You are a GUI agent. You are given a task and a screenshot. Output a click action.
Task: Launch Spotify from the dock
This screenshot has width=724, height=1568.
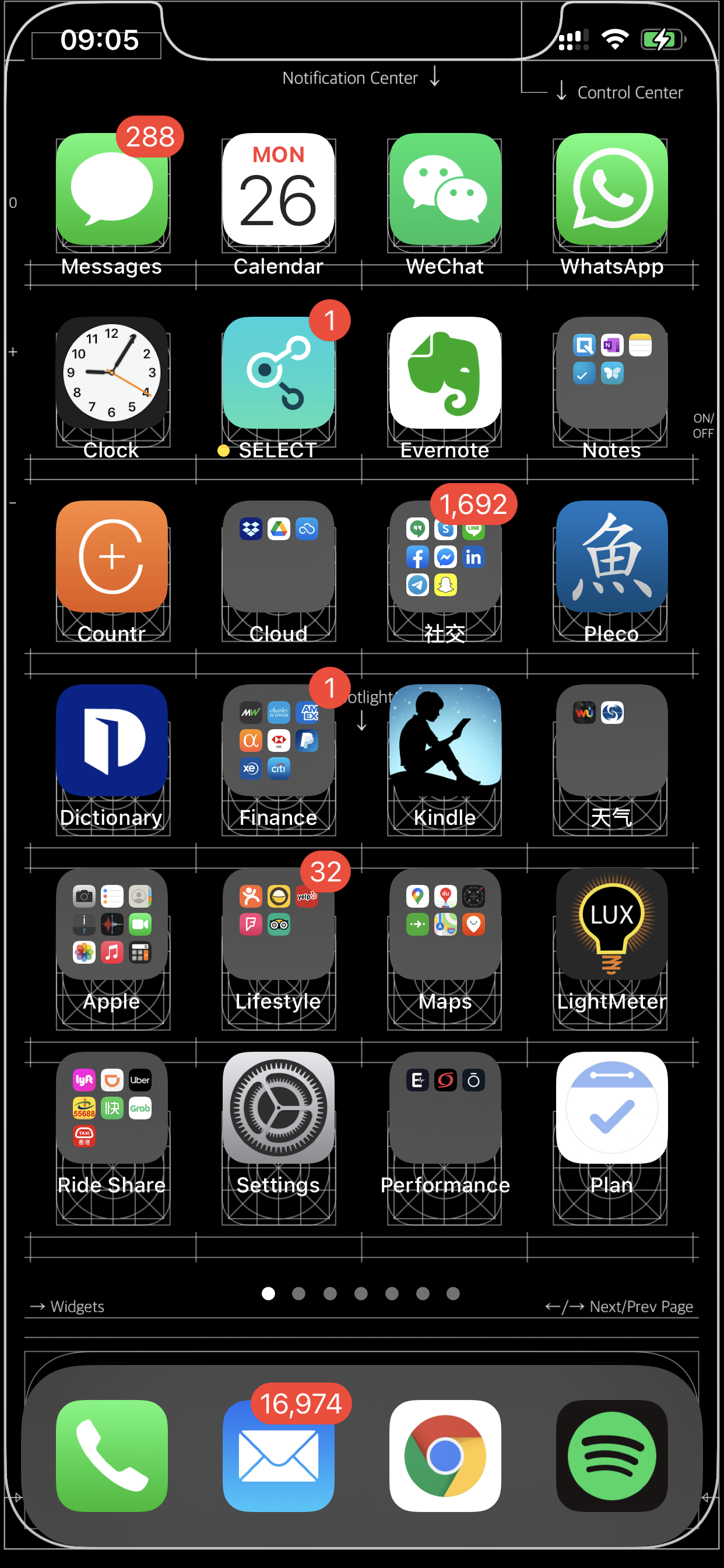(611, 1456)
